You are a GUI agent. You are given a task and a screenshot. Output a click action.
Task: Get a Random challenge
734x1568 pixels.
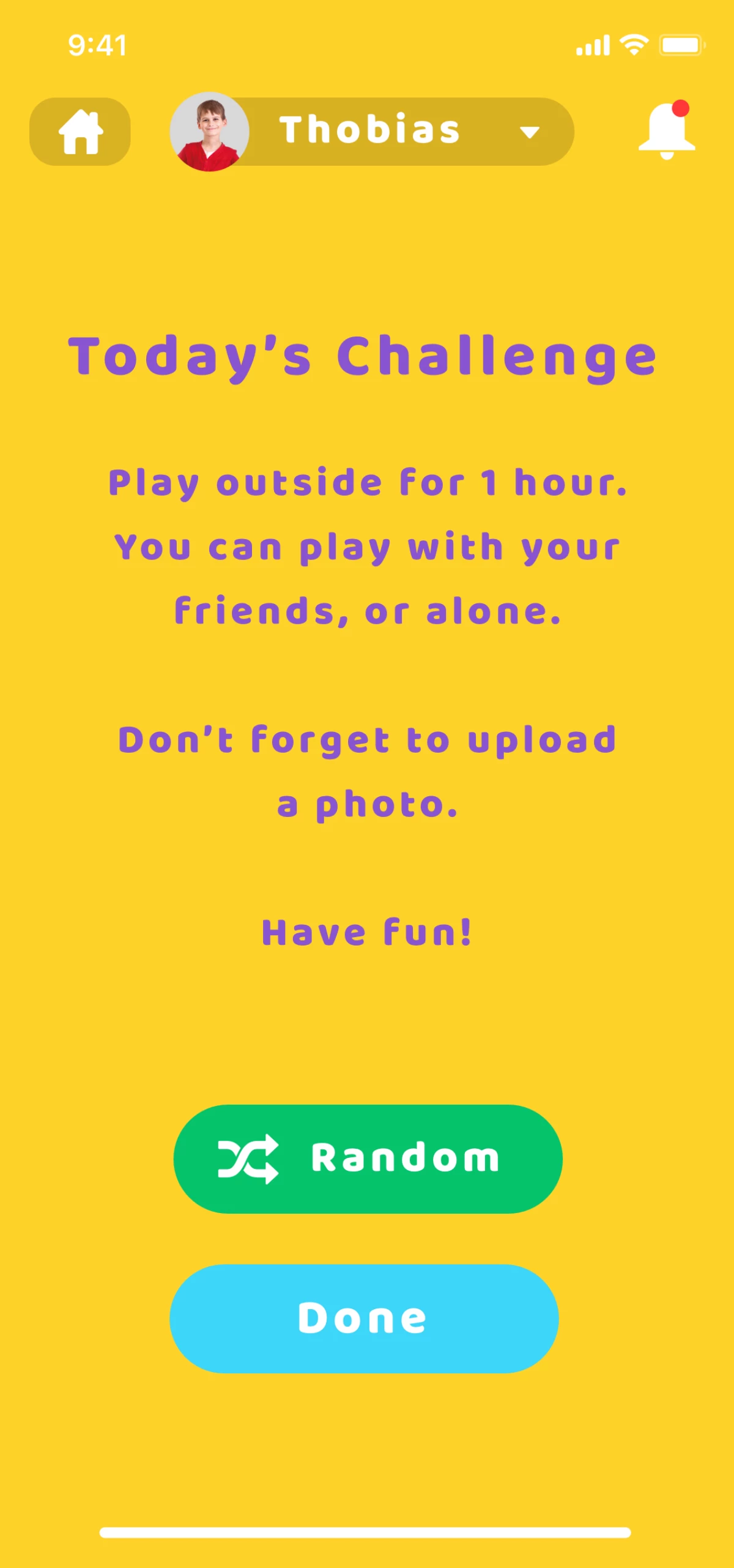pyautogui.click(x=368, y=1158)
